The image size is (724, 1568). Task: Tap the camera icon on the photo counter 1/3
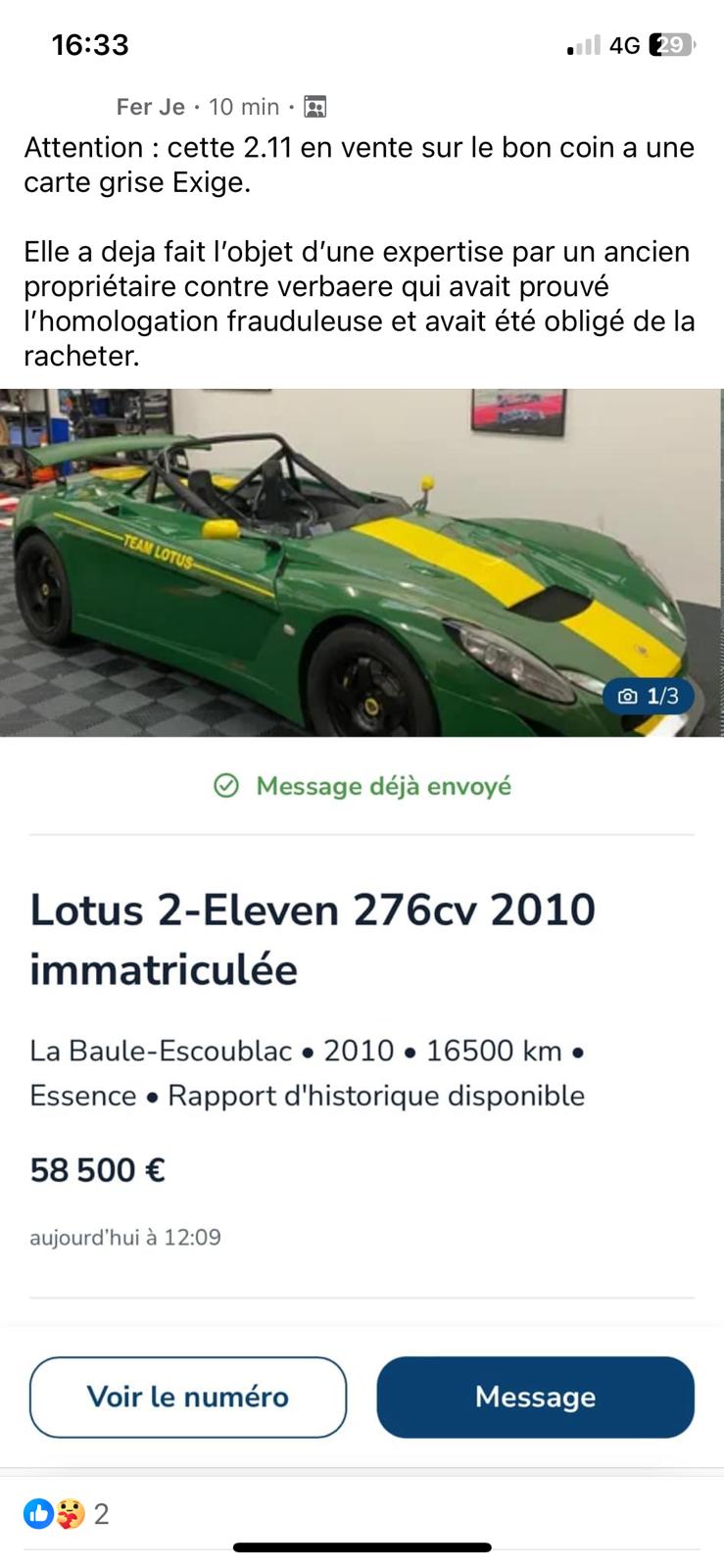630,696
